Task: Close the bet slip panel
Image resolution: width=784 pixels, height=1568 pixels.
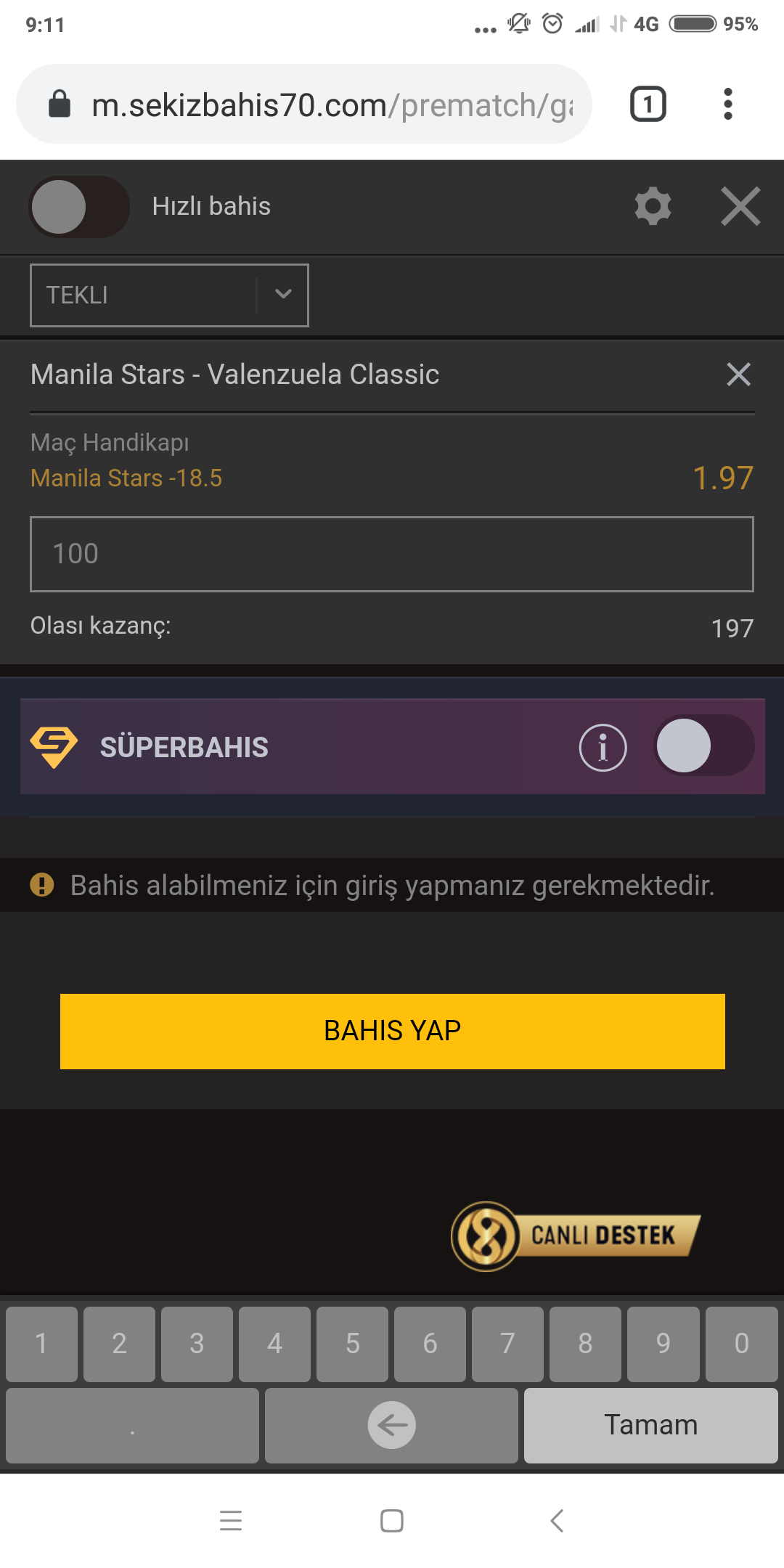Action: [x=740, y=207]
